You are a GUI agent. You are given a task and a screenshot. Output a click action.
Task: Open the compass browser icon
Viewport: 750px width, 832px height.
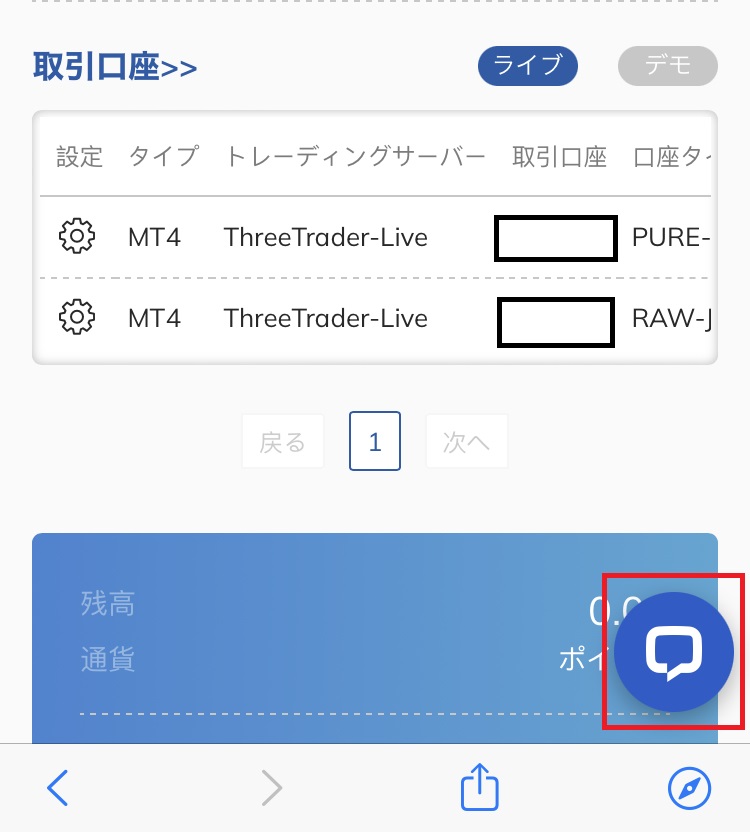(689, 789)
